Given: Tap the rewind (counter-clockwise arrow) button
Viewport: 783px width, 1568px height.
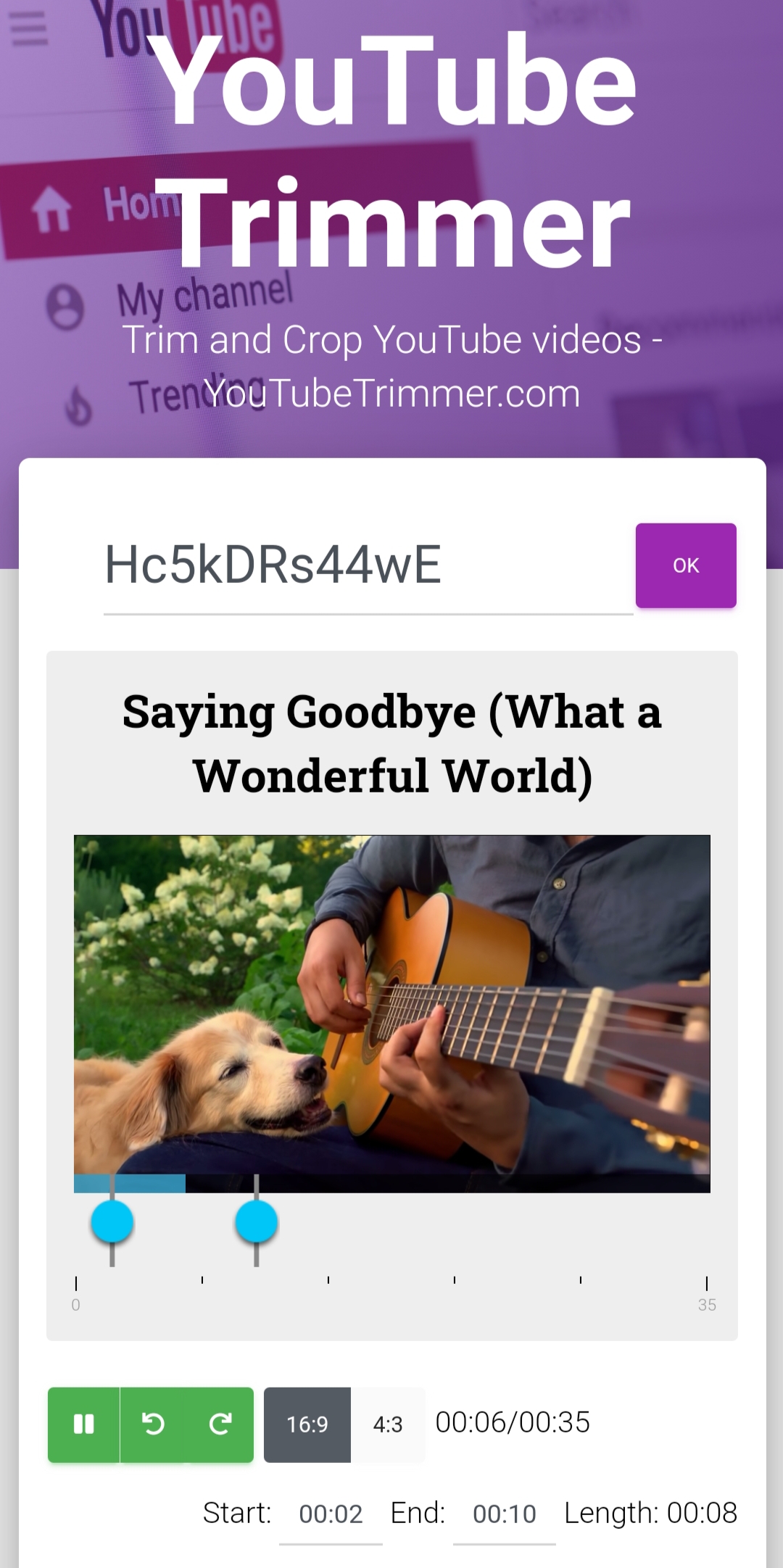Looking at the screenshot, I should pos(152,1424).
